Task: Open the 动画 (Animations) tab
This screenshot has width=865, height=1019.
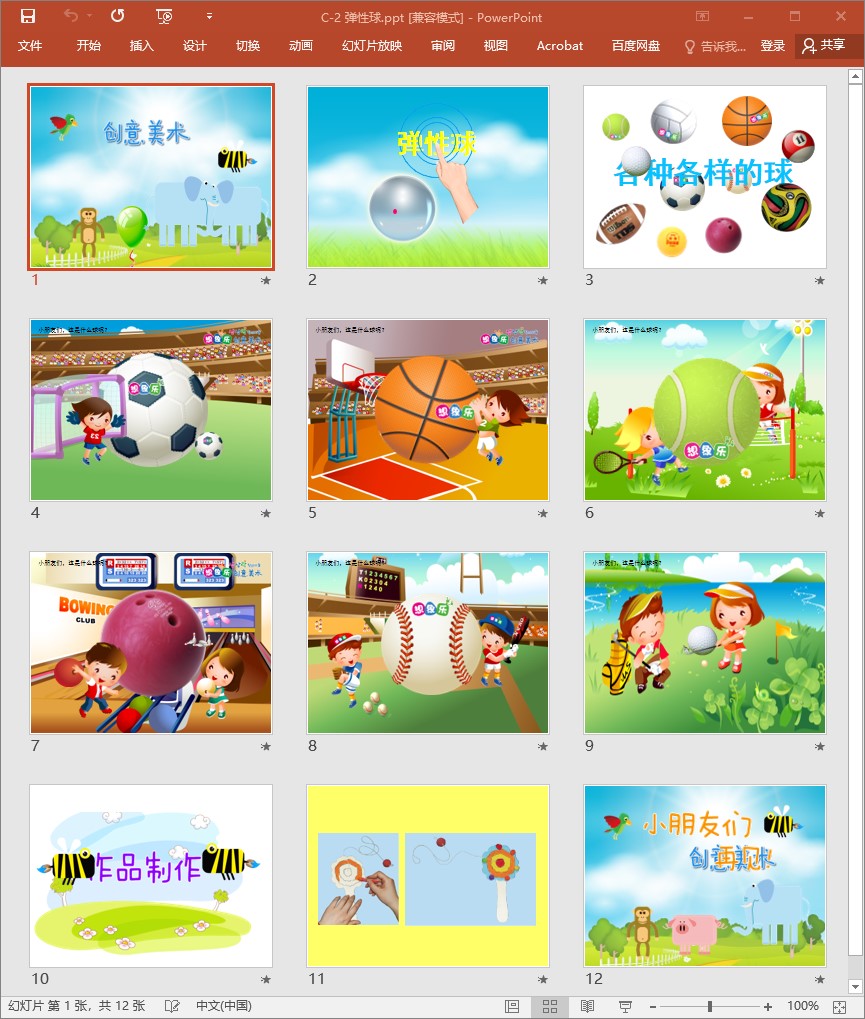Action: (x=301, y=46)
